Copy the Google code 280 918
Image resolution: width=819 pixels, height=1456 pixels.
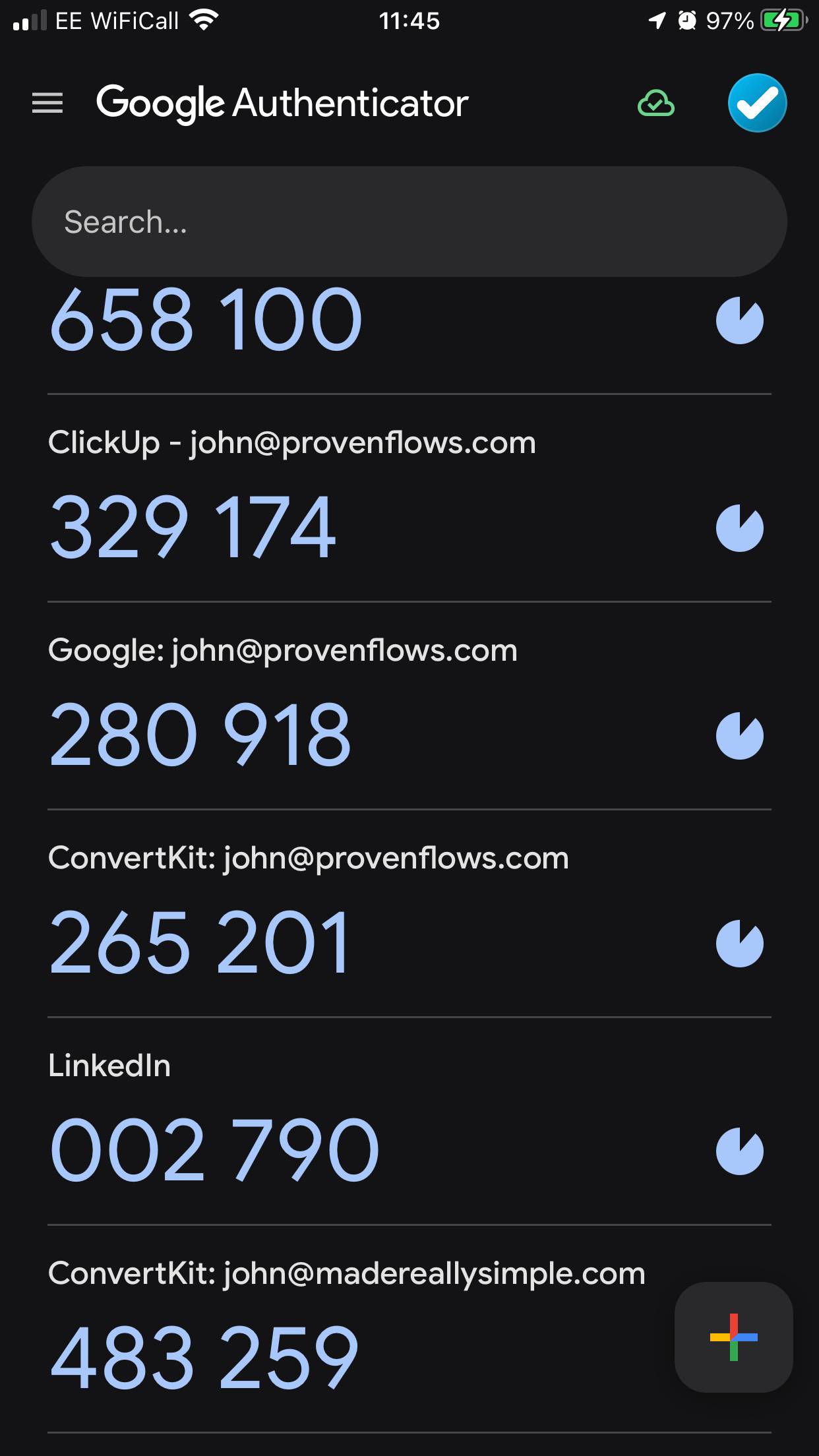(x=200, y=735)
